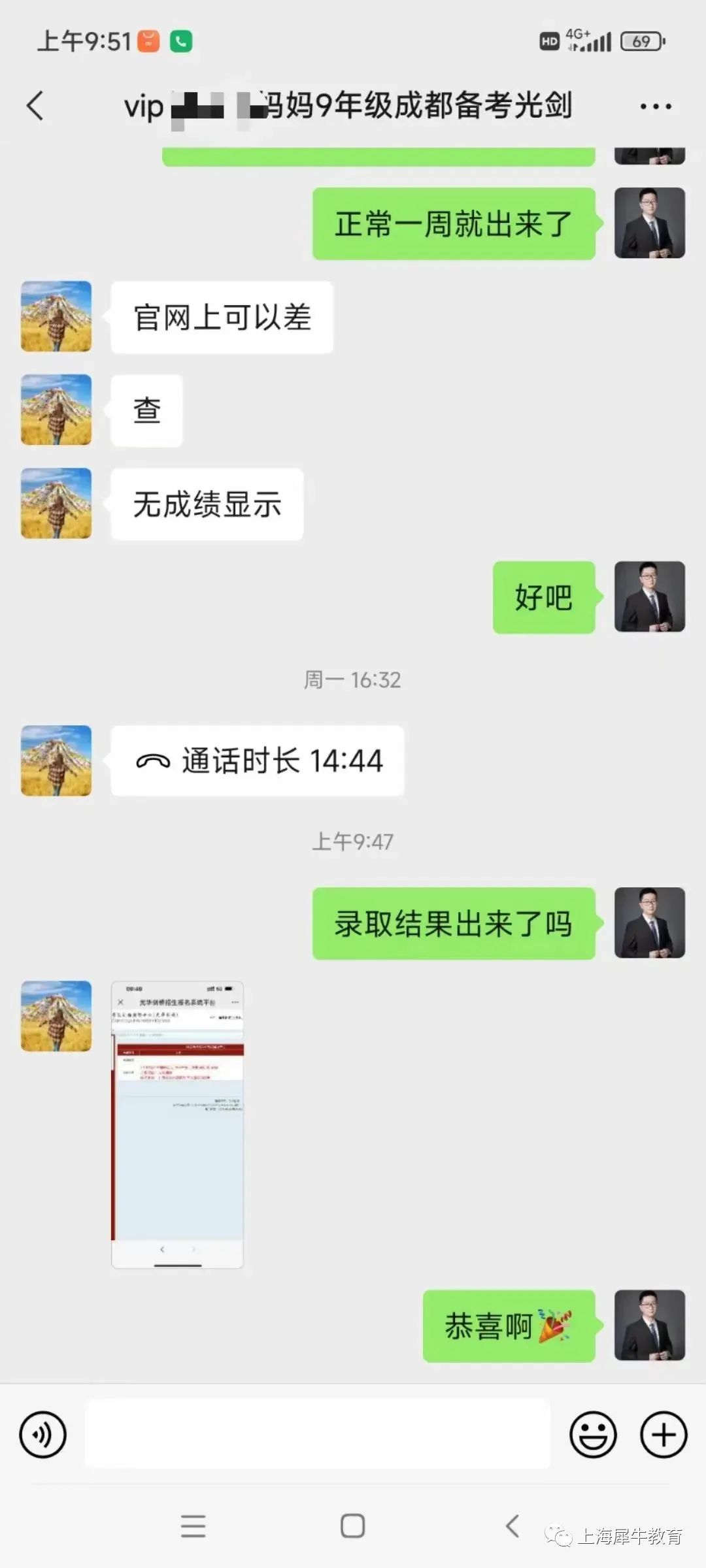The width and height of the screenshot is (706, 1568).
Task: Go to the system home screen
Action: [353, 1526]
